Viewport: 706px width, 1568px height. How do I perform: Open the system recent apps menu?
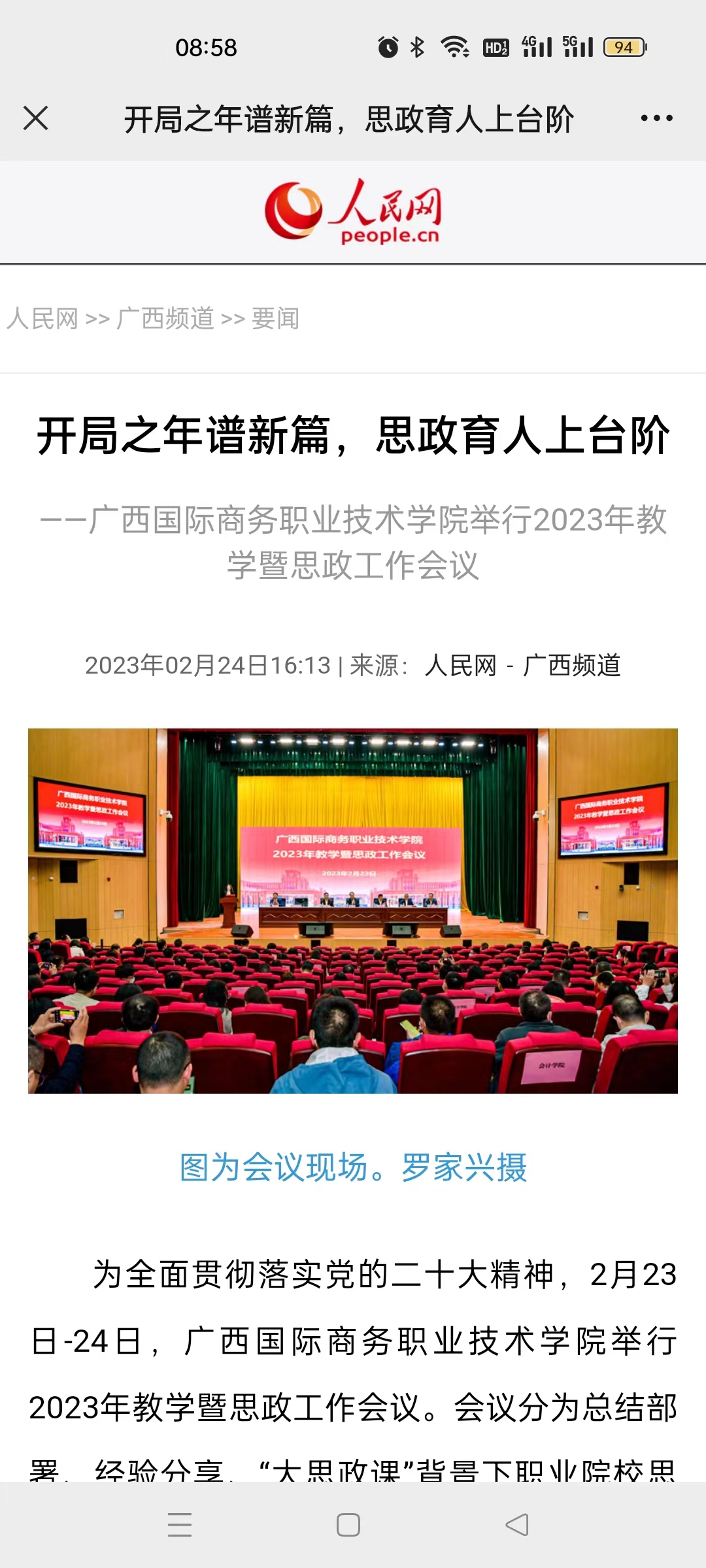pos(179,1525)
